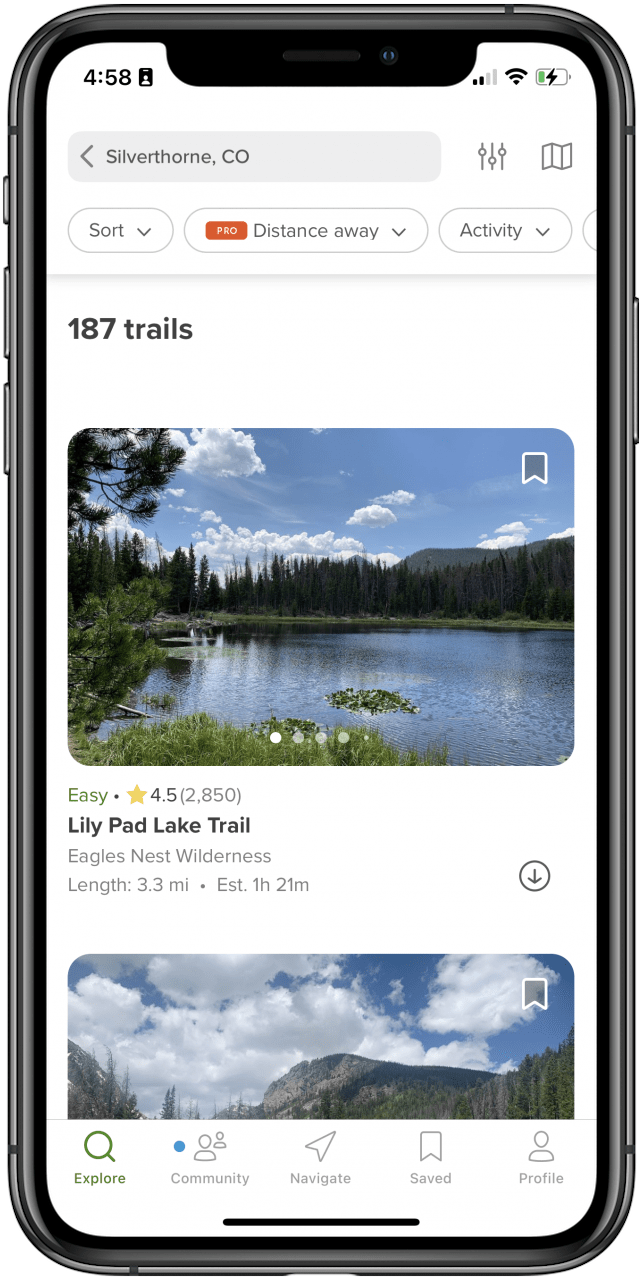Bookmark the Lily Pad Lake Trail
This screenshot has width=642, height=1280.
[x=535, y=468]
